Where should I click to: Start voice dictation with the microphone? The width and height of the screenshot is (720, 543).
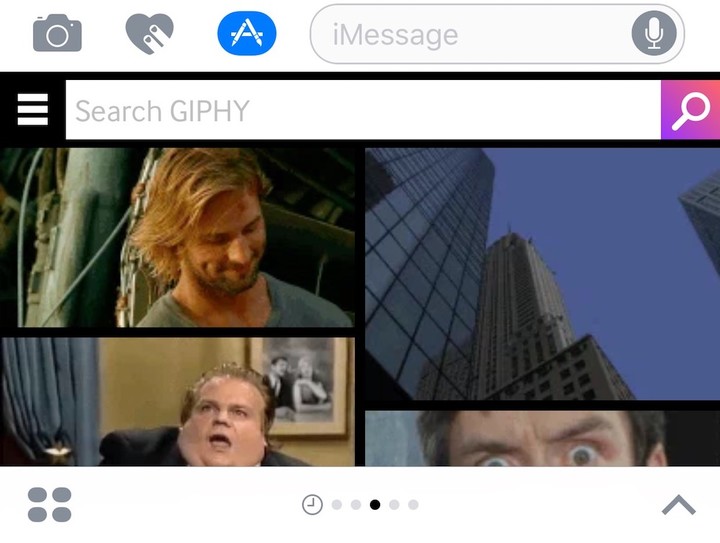point(654,35)
